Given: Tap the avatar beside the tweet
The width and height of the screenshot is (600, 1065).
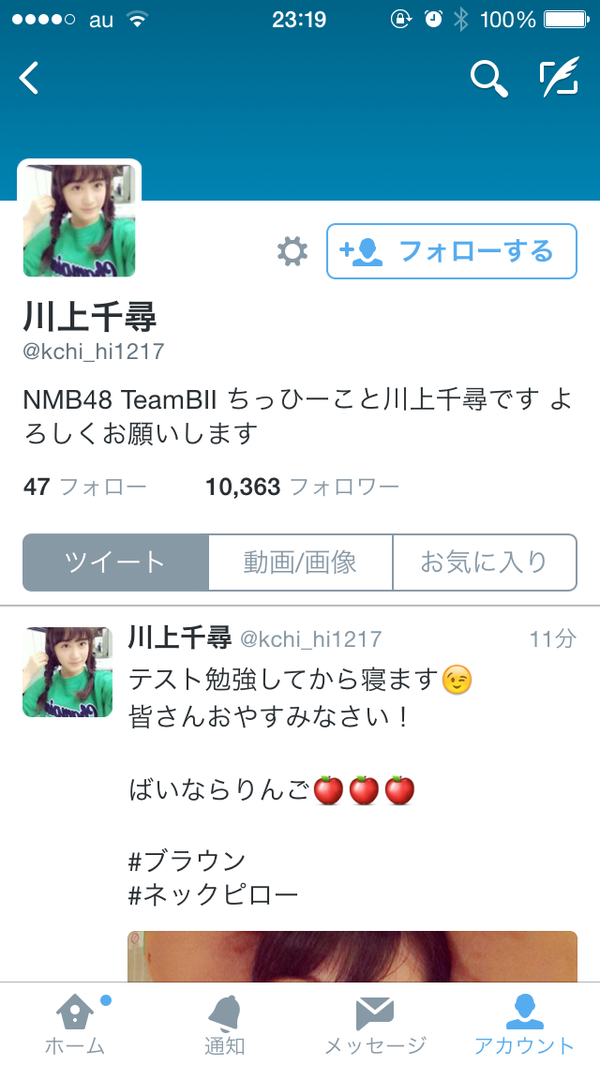Looking at the screenshot, I should 67,672.
